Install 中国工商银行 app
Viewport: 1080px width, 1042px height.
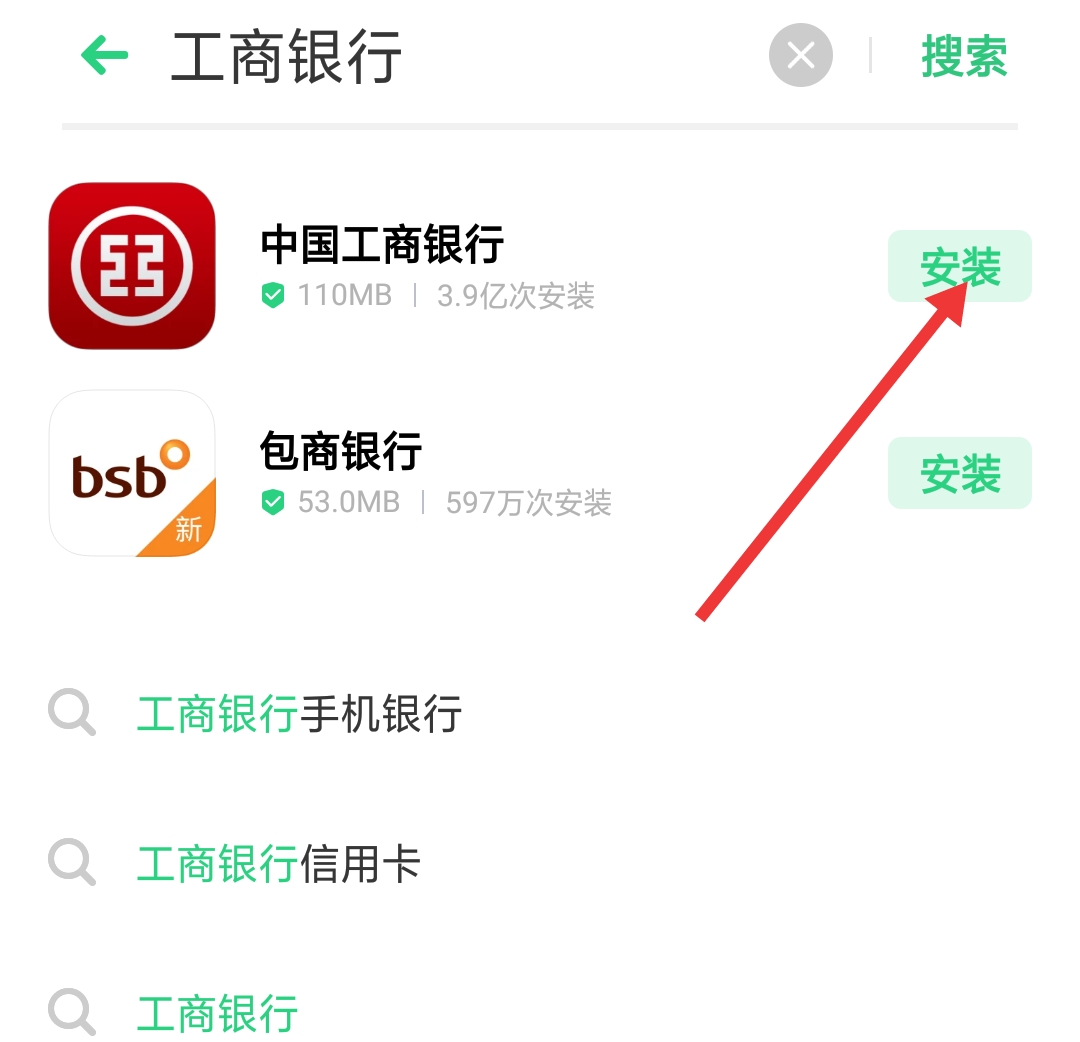point(959,266)
